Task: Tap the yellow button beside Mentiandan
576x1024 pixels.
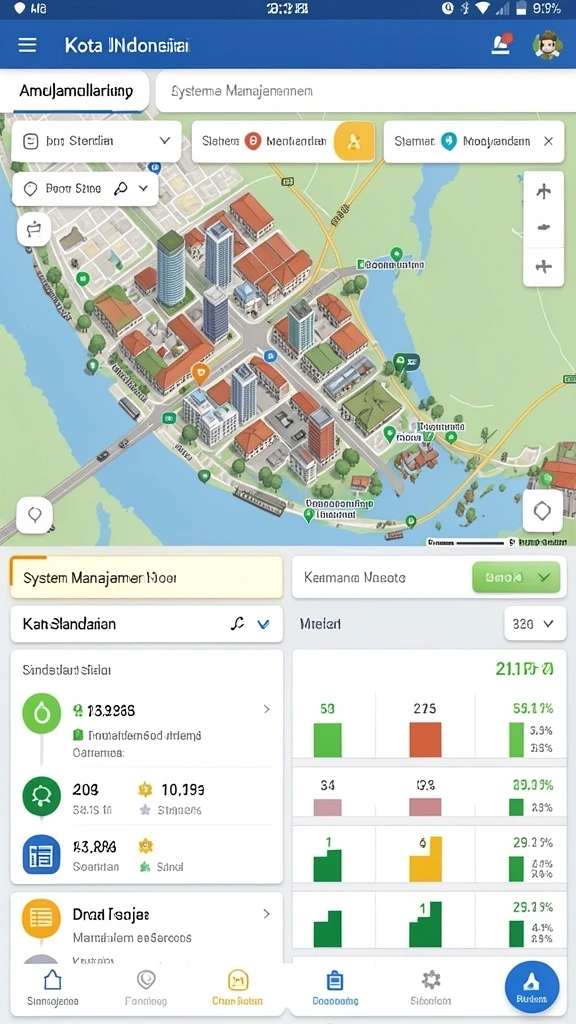Action: tap(354, 140)
